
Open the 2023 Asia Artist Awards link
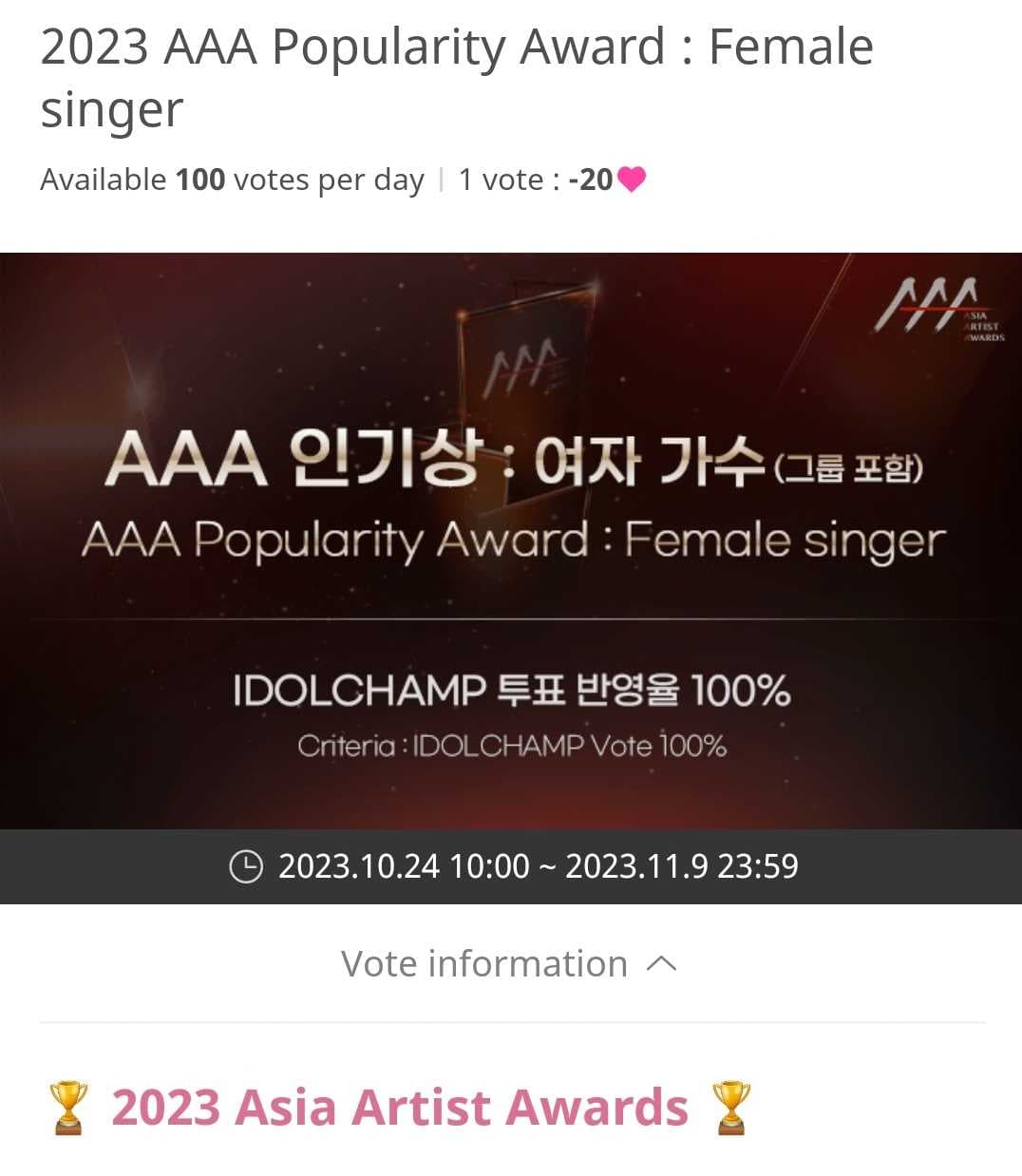(x=400, y=1105)
